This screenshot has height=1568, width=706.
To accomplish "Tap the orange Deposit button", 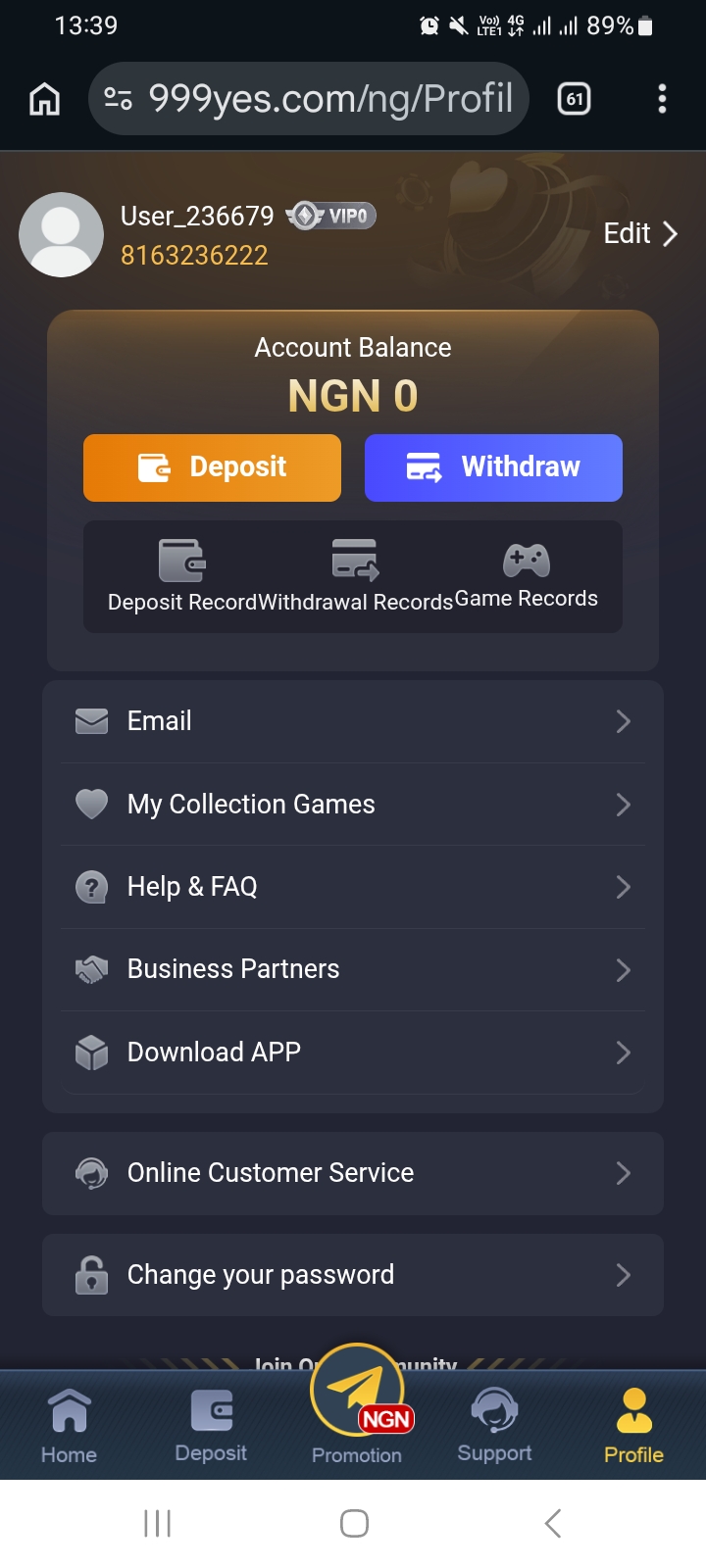I will coord(212,467).
